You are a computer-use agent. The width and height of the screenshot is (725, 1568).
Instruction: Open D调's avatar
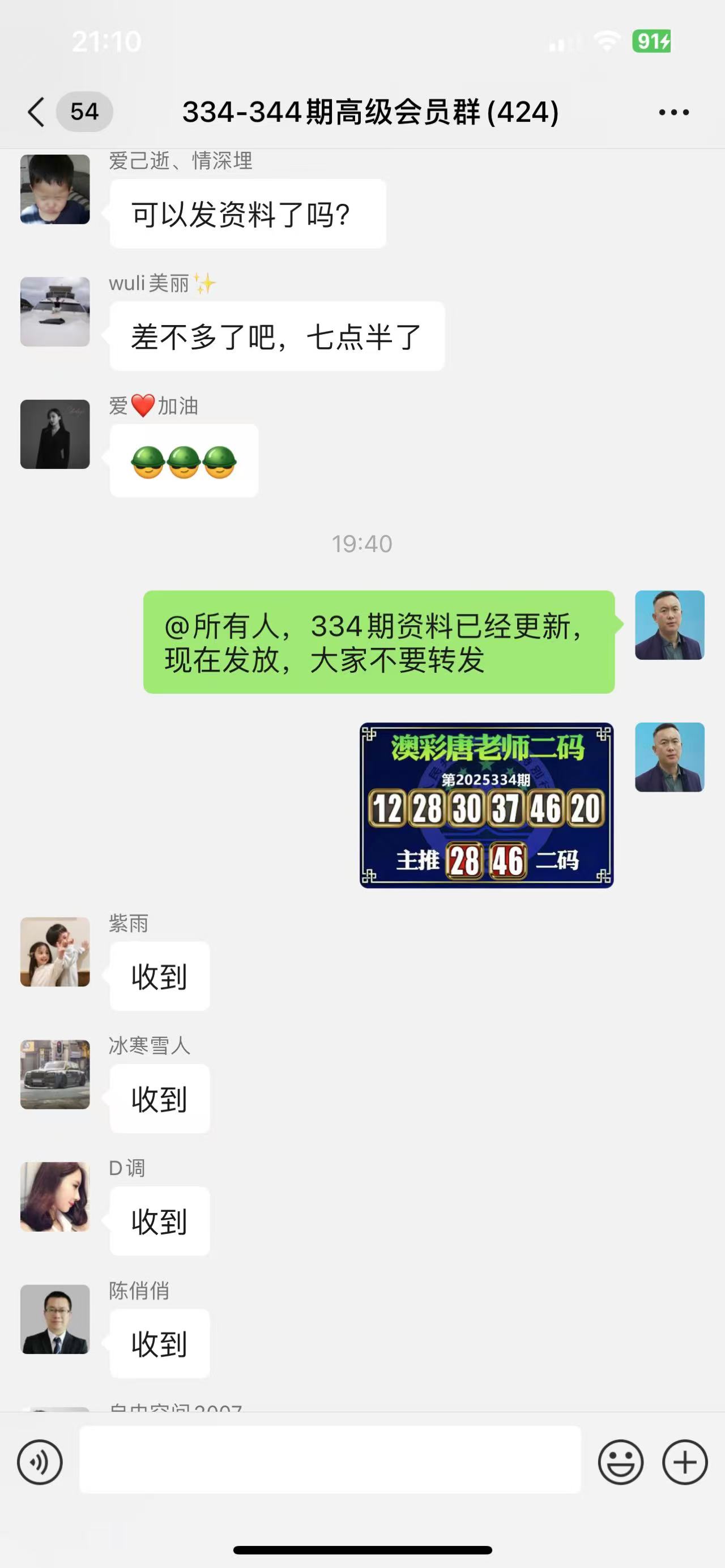[55, 1197]
